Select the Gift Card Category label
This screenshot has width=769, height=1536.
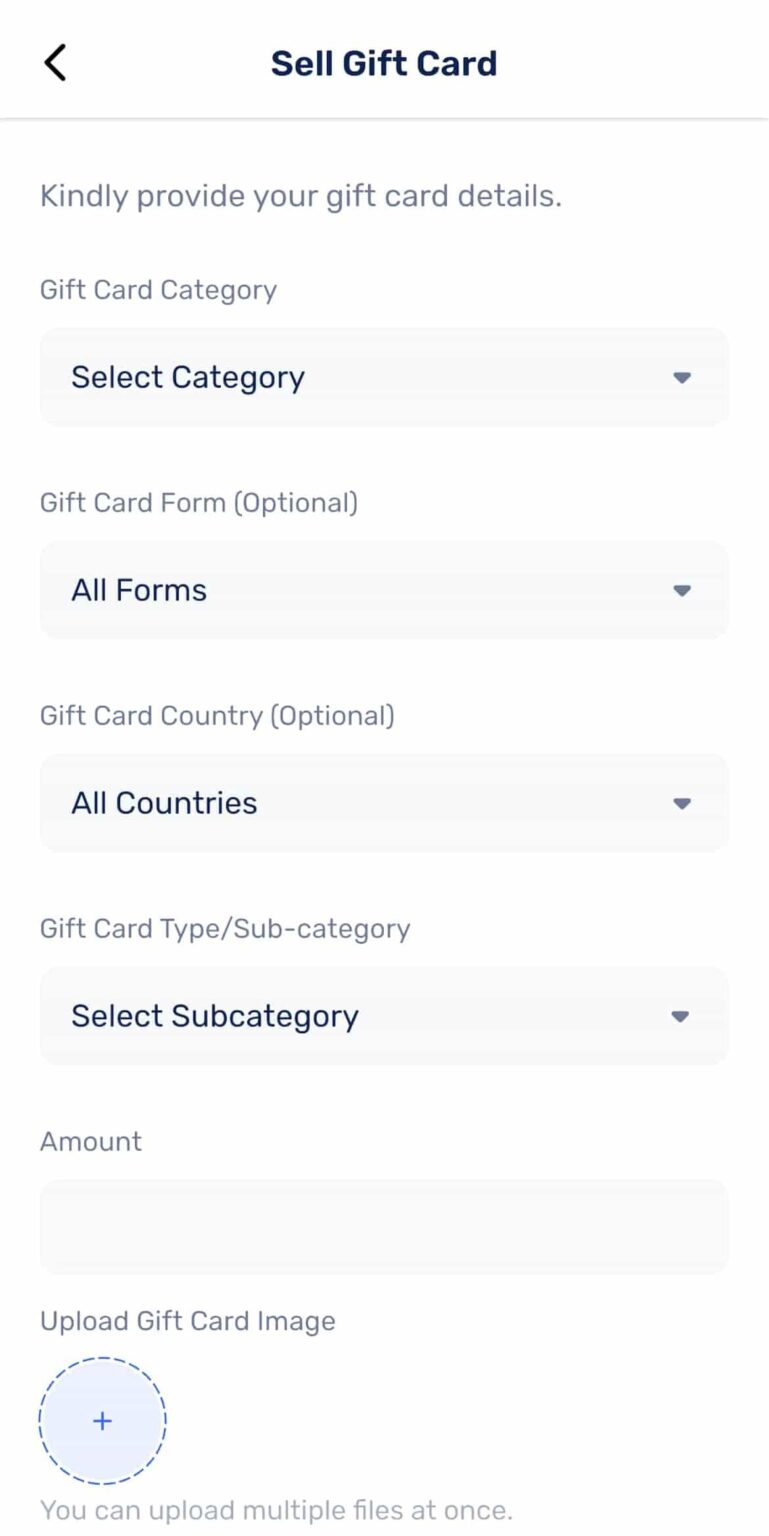[158, 290]
